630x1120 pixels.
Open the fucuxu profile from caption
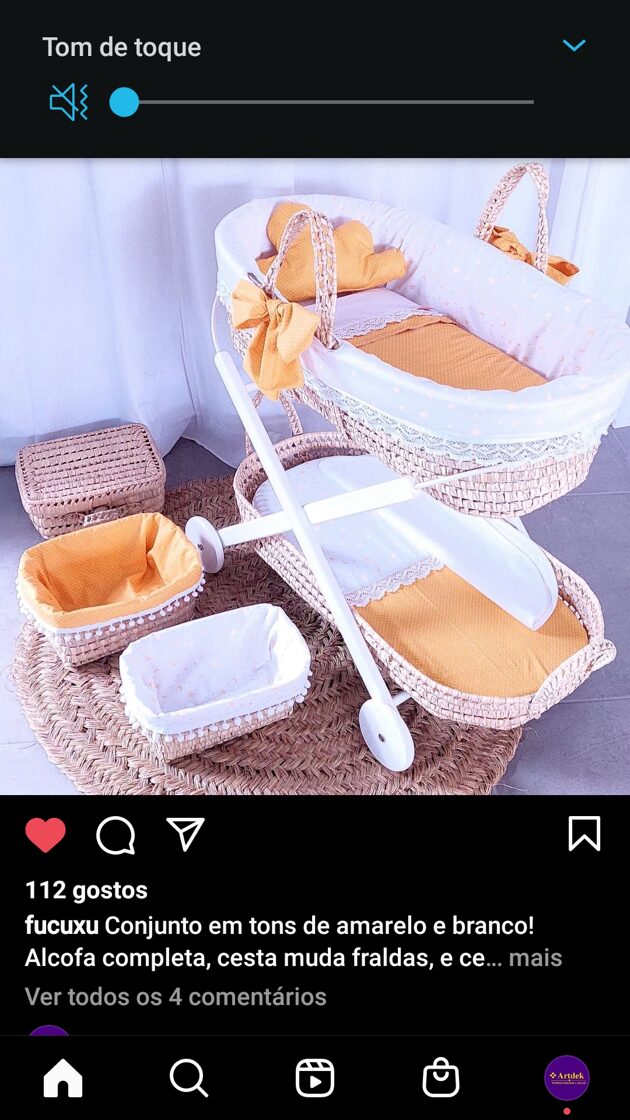point(61,926)
